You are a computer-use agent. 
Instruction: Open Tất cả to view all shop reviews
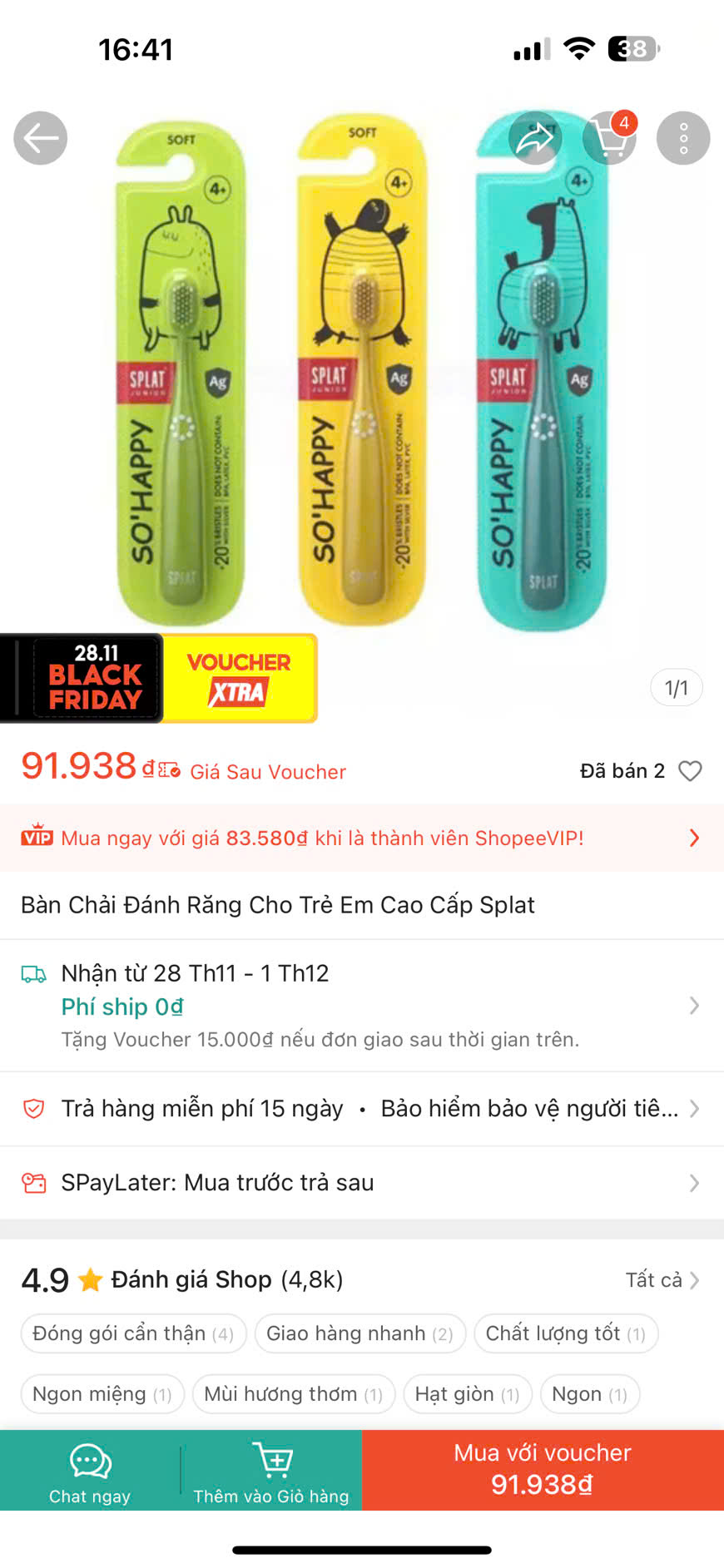click(x=657, y=1280)
